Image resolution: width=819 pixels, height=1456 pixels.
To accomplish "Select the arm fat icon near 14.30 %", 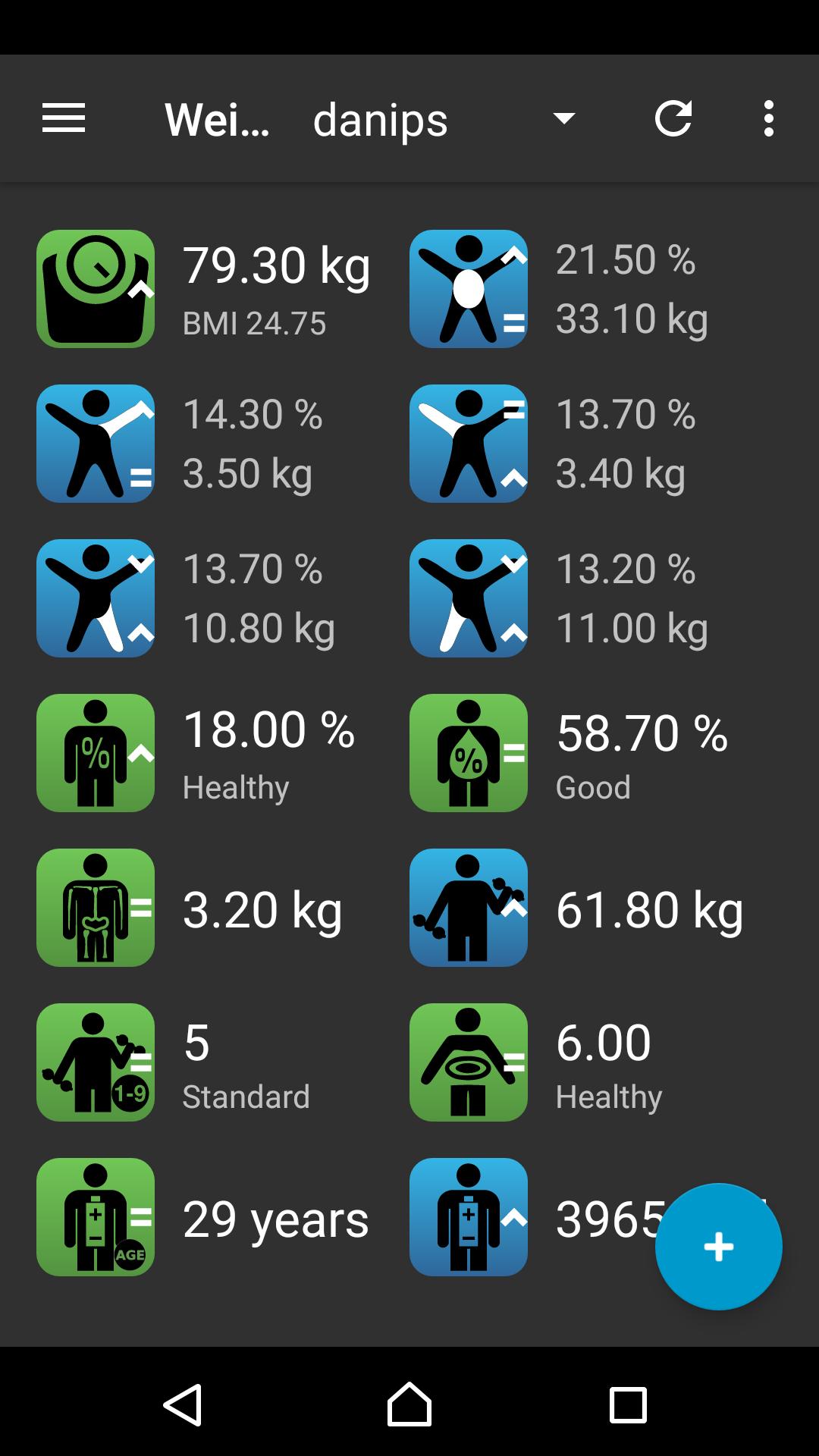I will coord(95,444).
